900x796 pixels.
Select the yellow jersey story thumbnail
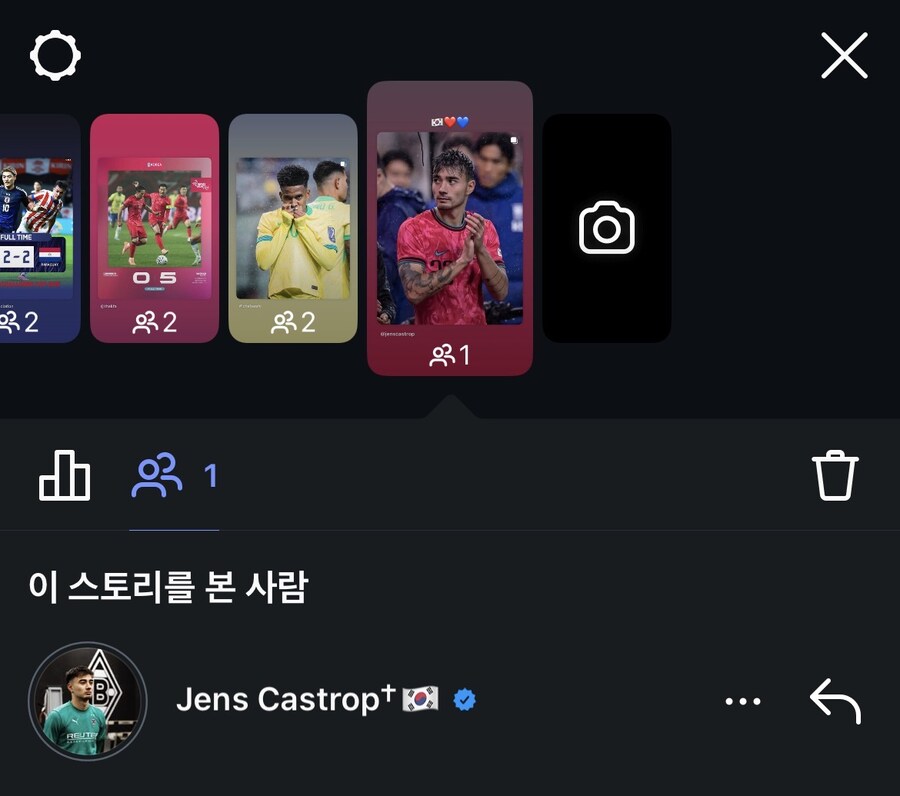click(293, 228)
